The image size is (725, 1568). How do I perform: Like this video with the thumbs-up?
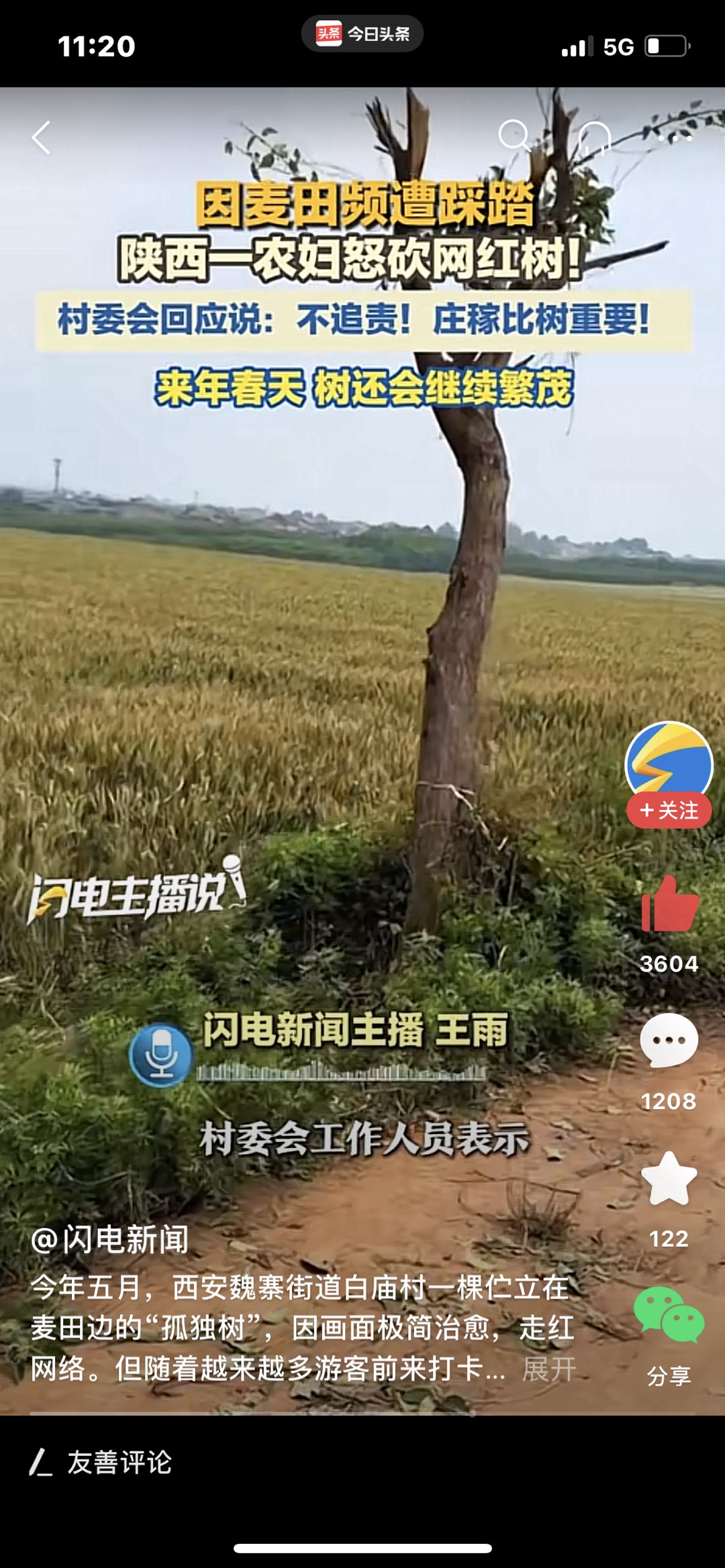[x=669, y=904]
